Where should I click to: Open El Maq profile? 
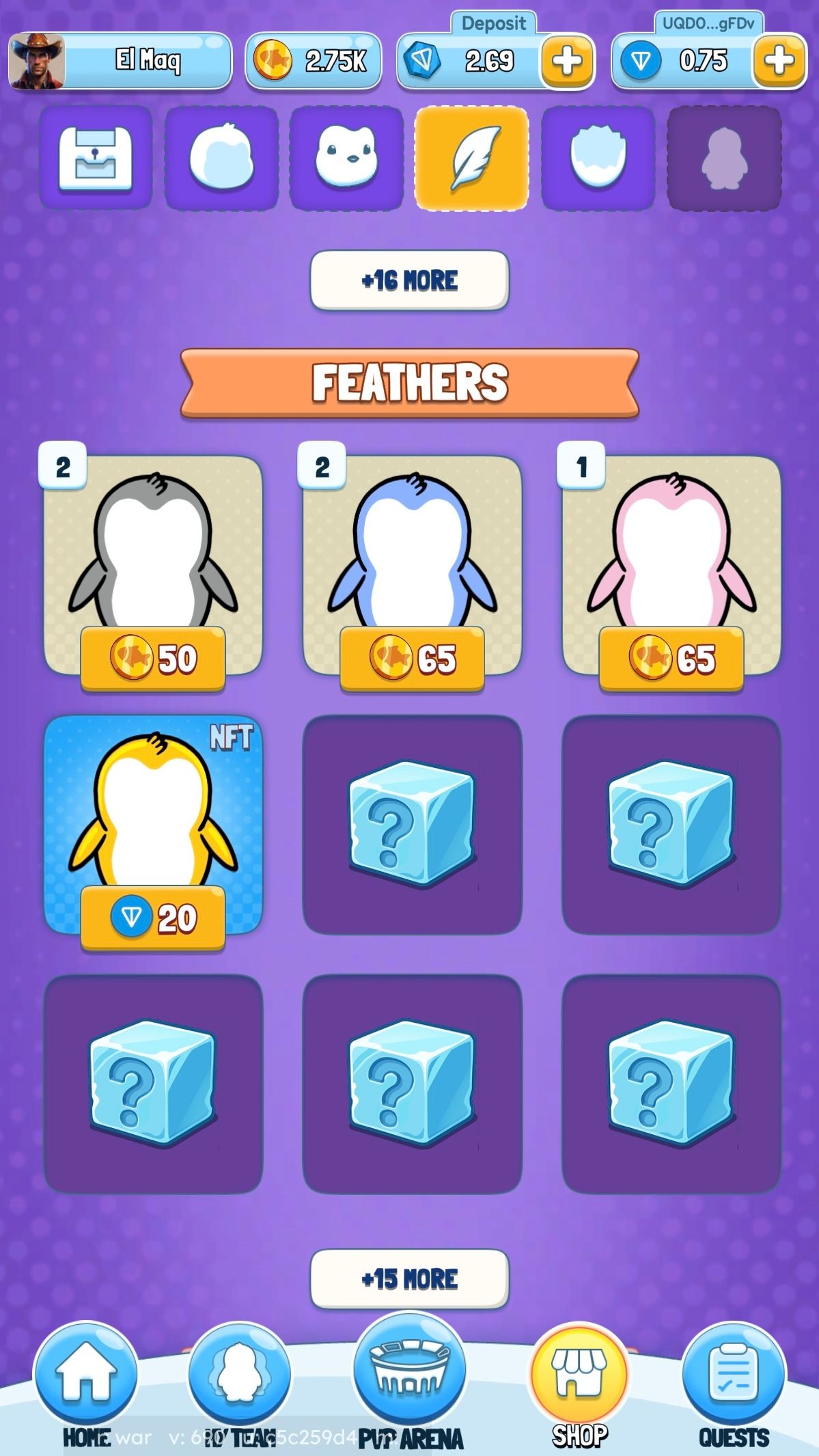click(120, 61)
